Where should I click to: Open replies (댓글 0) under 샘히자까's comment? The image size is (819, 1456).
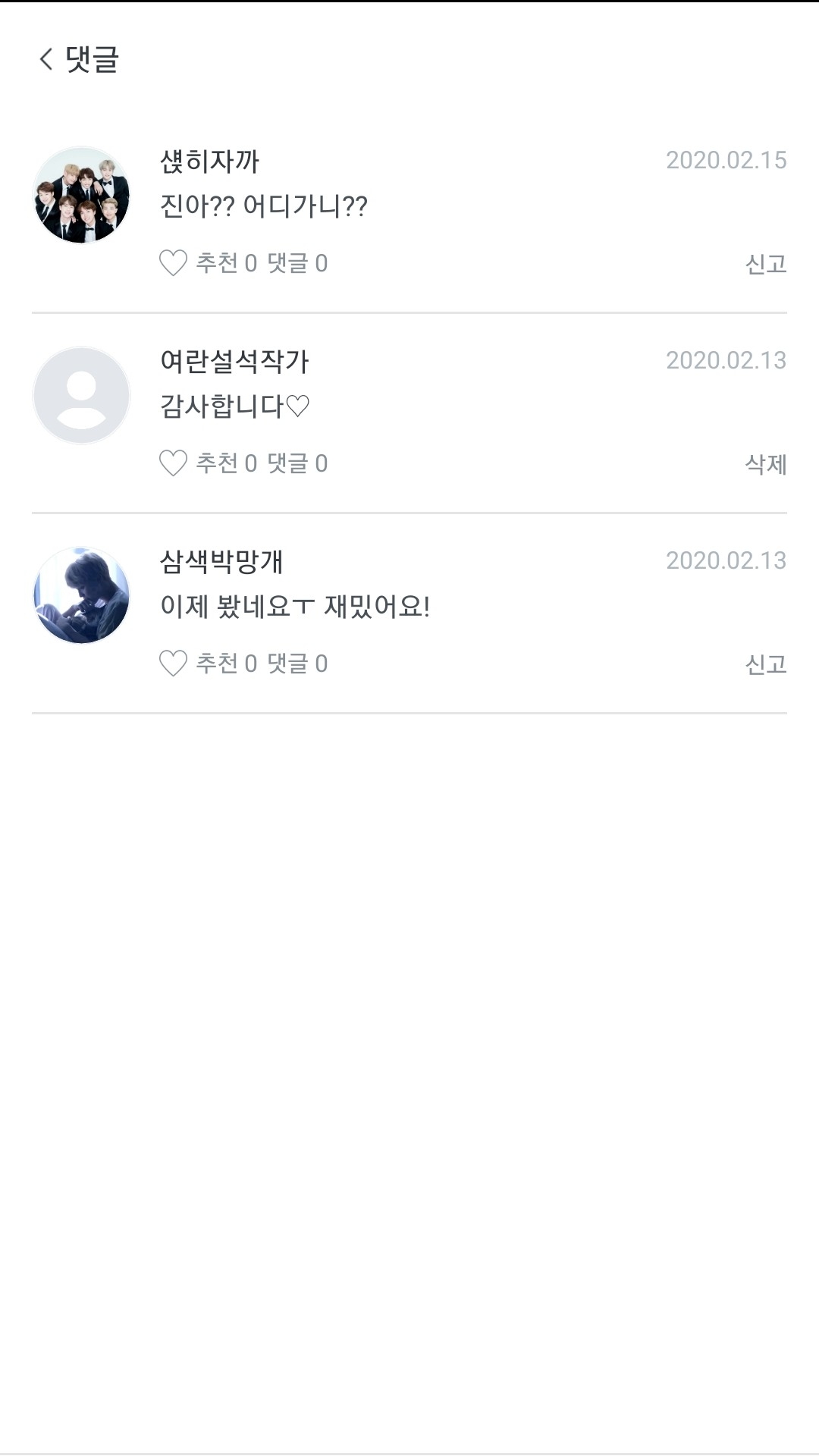[x=297, y=263]
